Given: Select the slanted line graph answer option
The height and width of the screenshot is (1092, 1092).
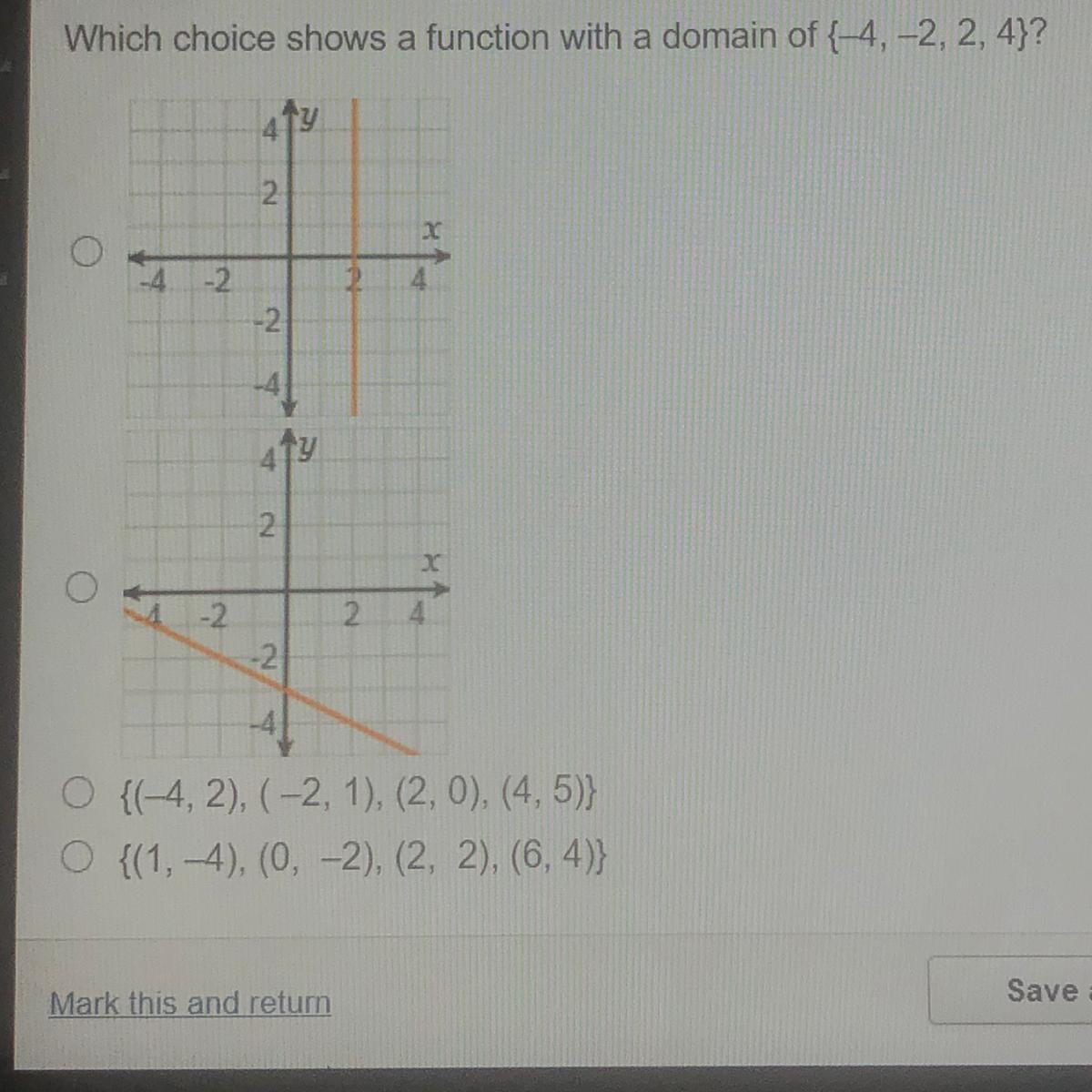Looking at the screenshot, I should point(81,589).
